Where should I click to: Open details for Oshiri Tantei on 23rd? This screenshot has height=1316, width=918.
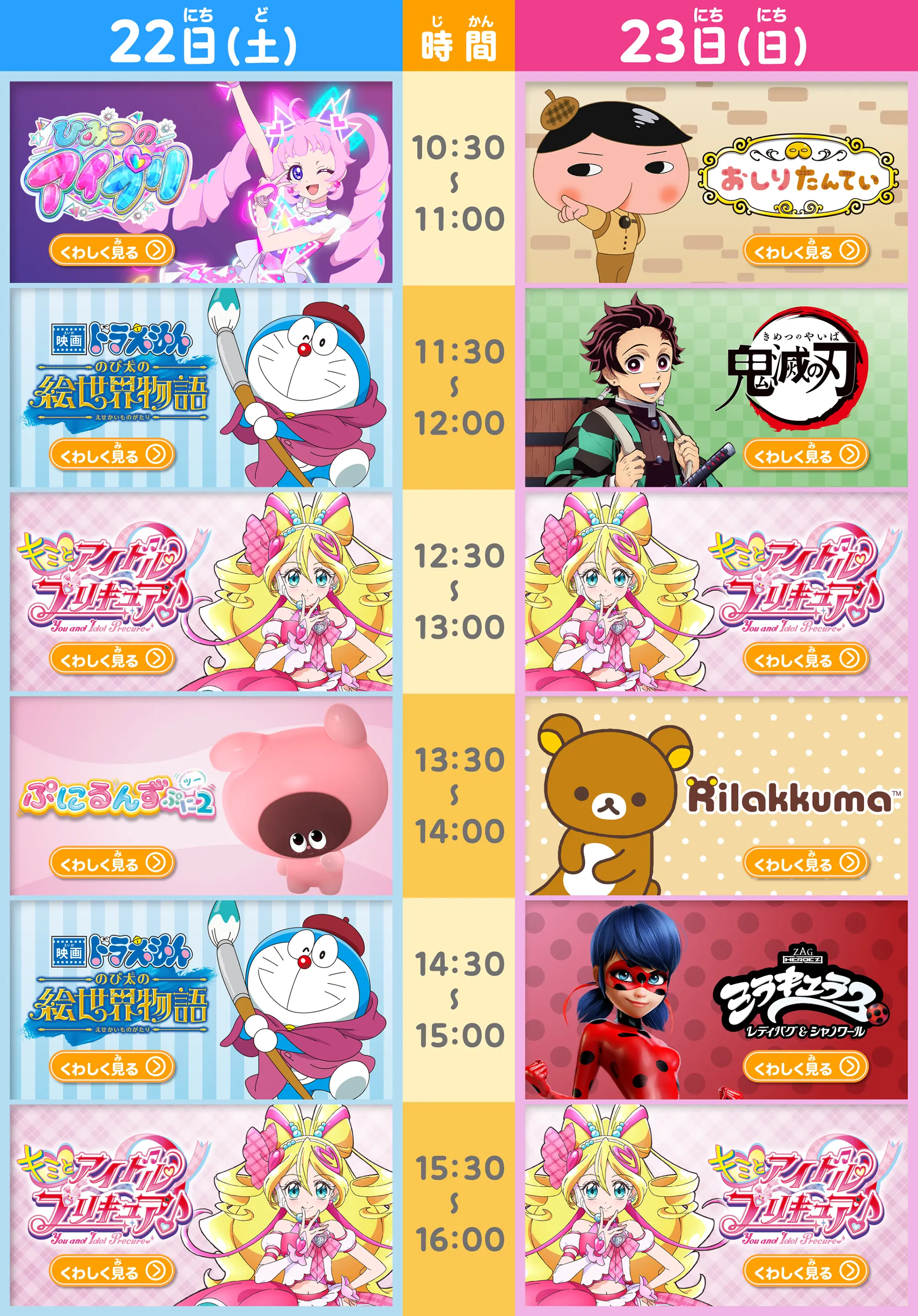[x=805, y=251]
